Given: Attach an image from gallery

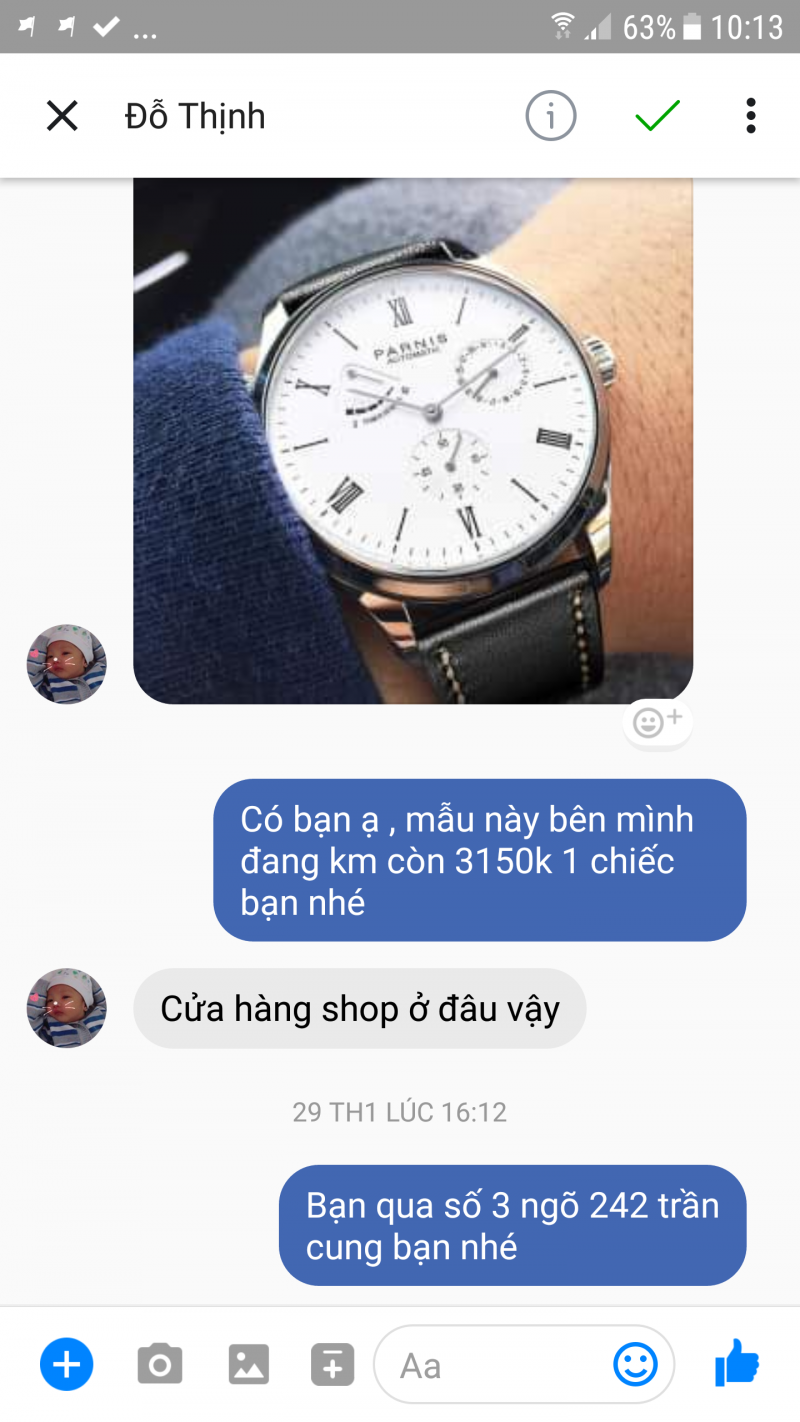Looking at the screenshot, I should (x=248, y=1364).
